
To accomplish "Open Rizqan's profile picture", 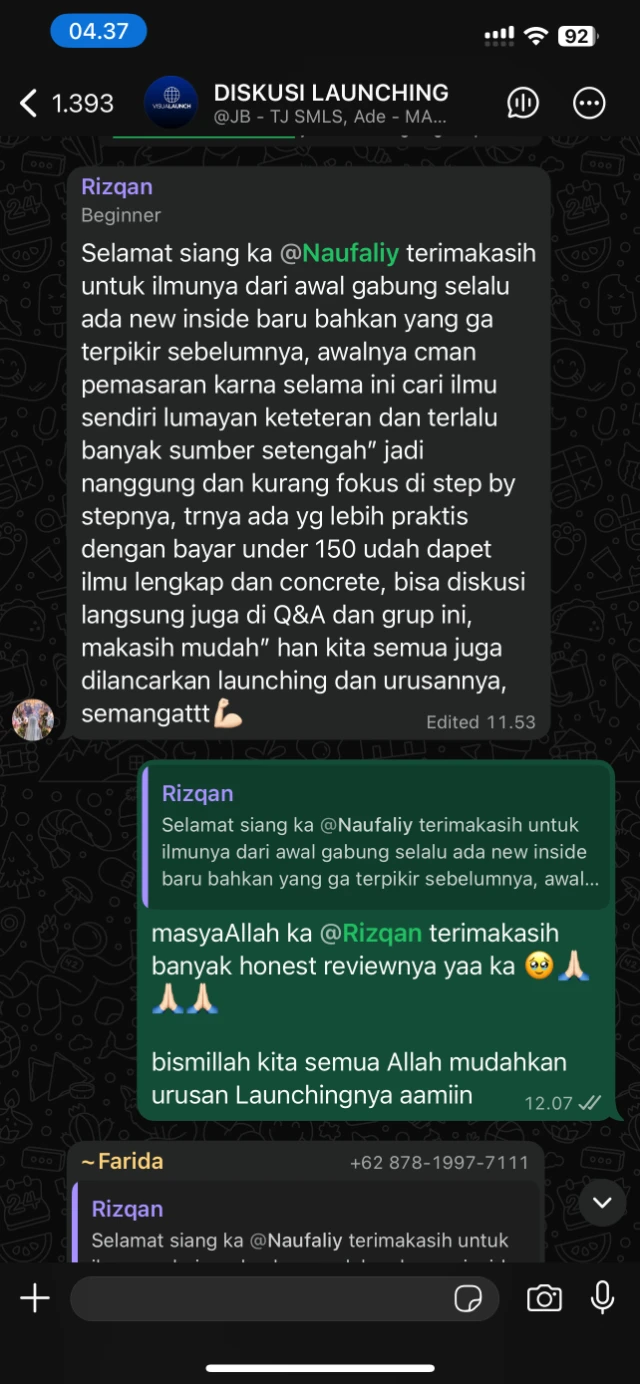I will pyautogui.click(x=33, y=719).
